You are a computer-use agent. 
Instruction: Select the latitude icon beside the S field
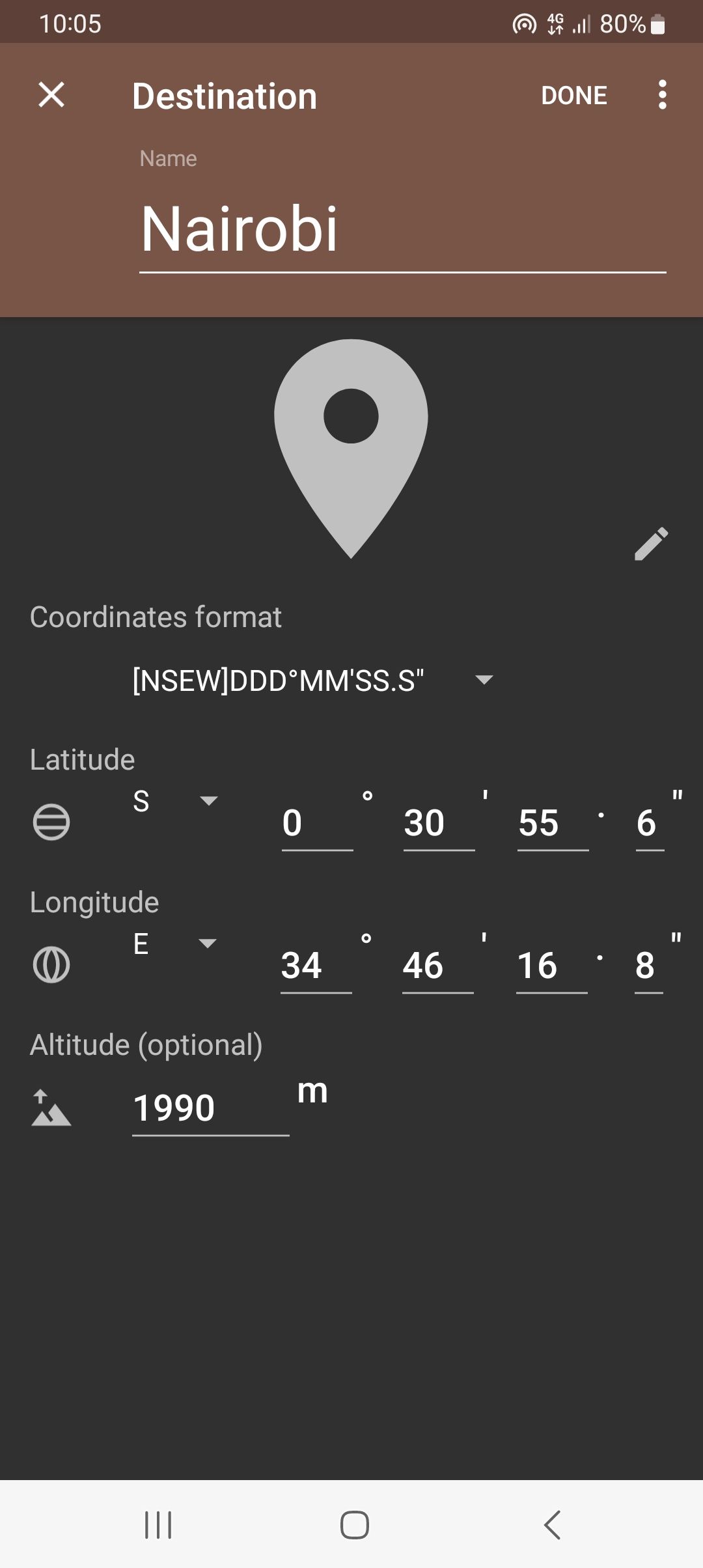point(52,822)
